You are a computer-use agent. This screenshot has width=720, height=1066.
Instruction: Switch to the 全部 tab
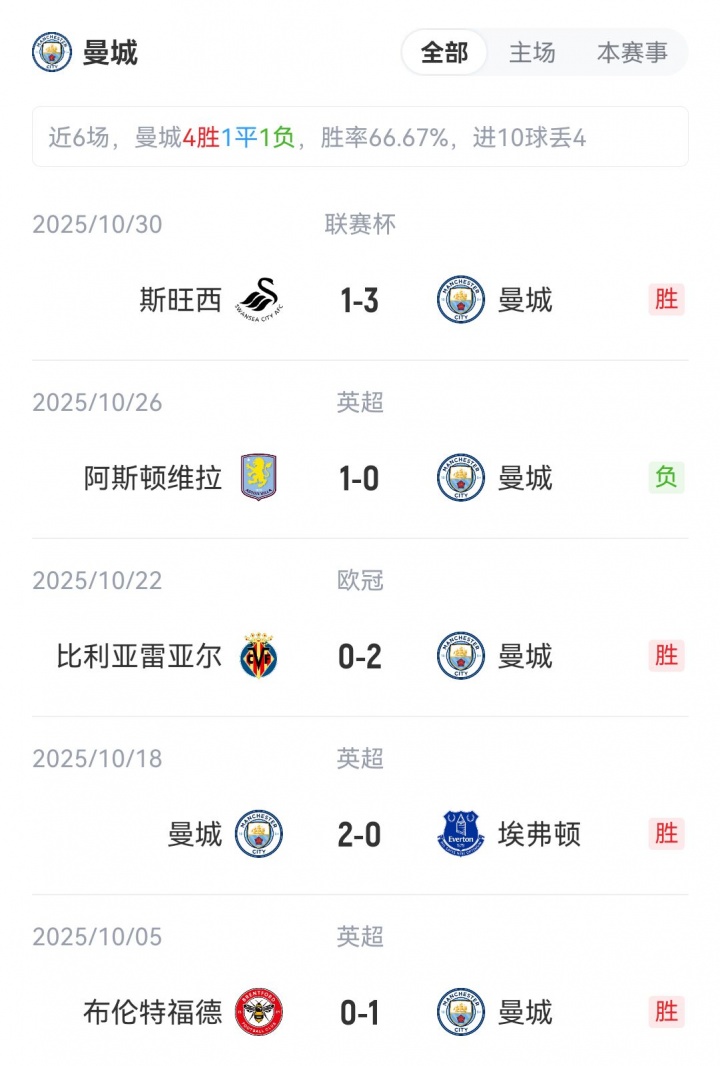point(444,53)
